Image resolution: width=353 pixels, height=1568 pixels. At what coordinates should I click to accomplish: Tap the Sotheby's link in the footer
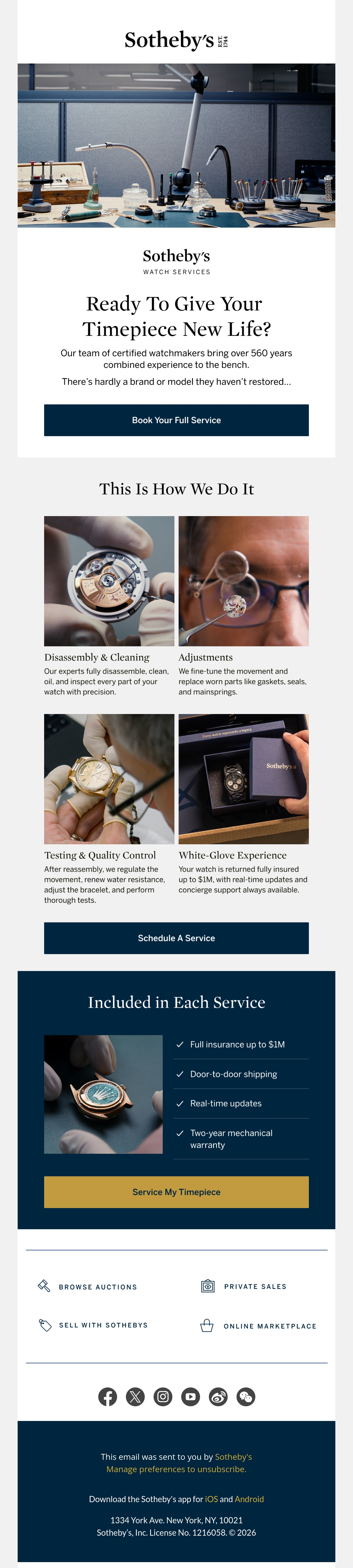[234, 1457]
